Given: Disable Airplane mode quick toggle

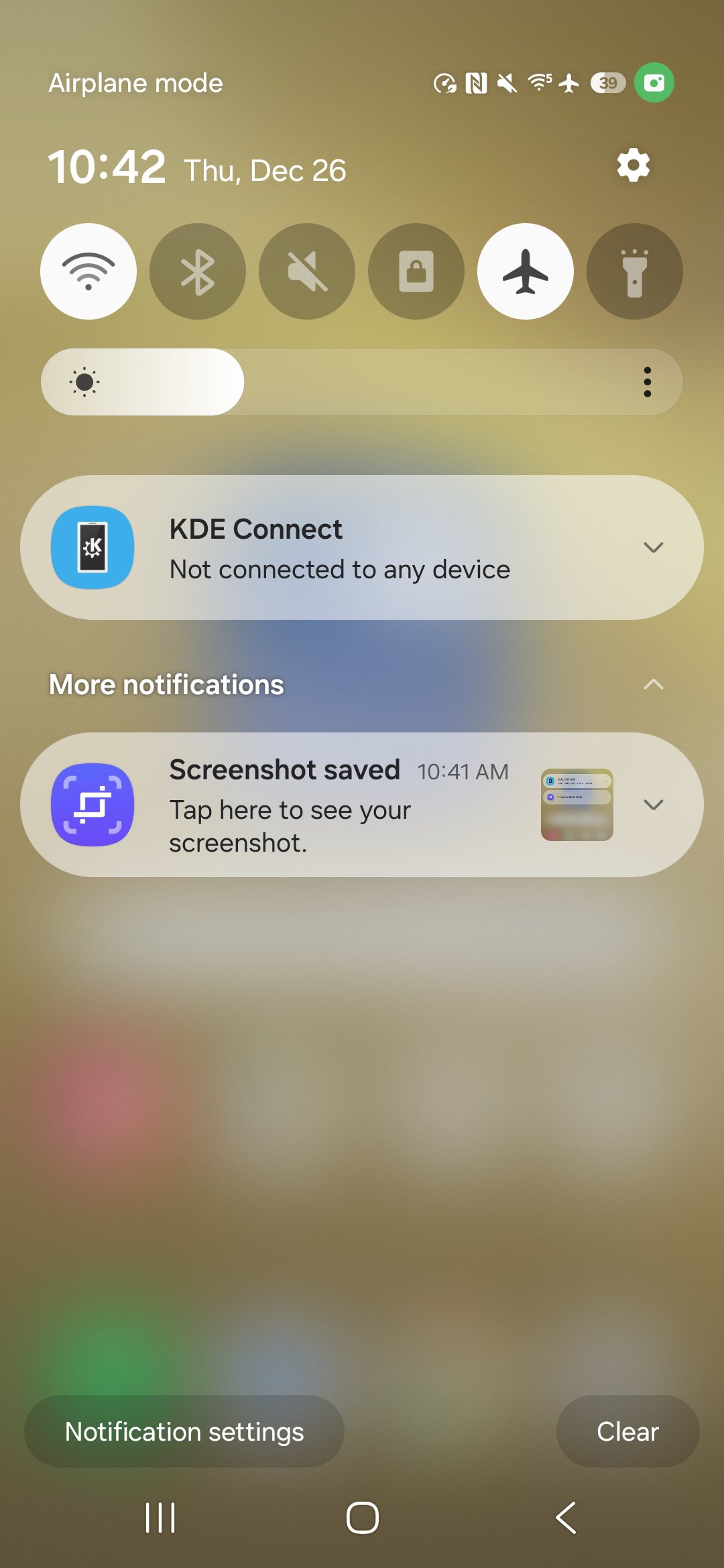Looking at the screenshot, I should pyautogui.click(x=526, y=271).
